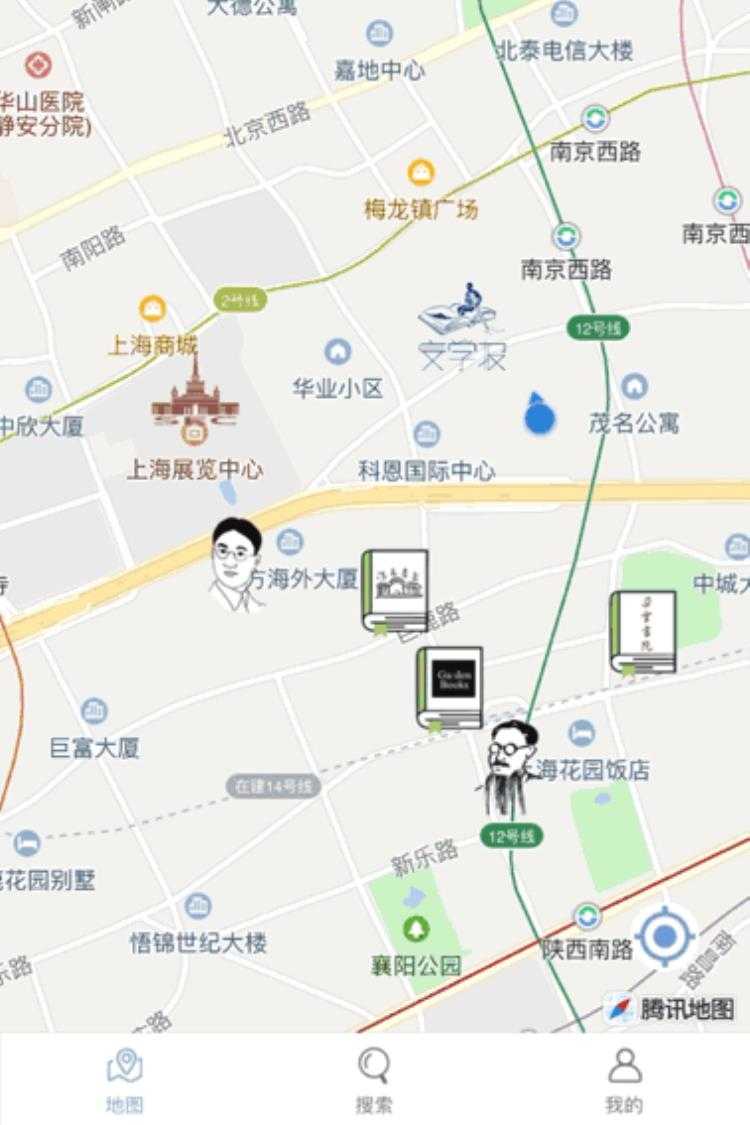
Task: Select the 上海展览中心 landmark
Action: coord(195,402)
